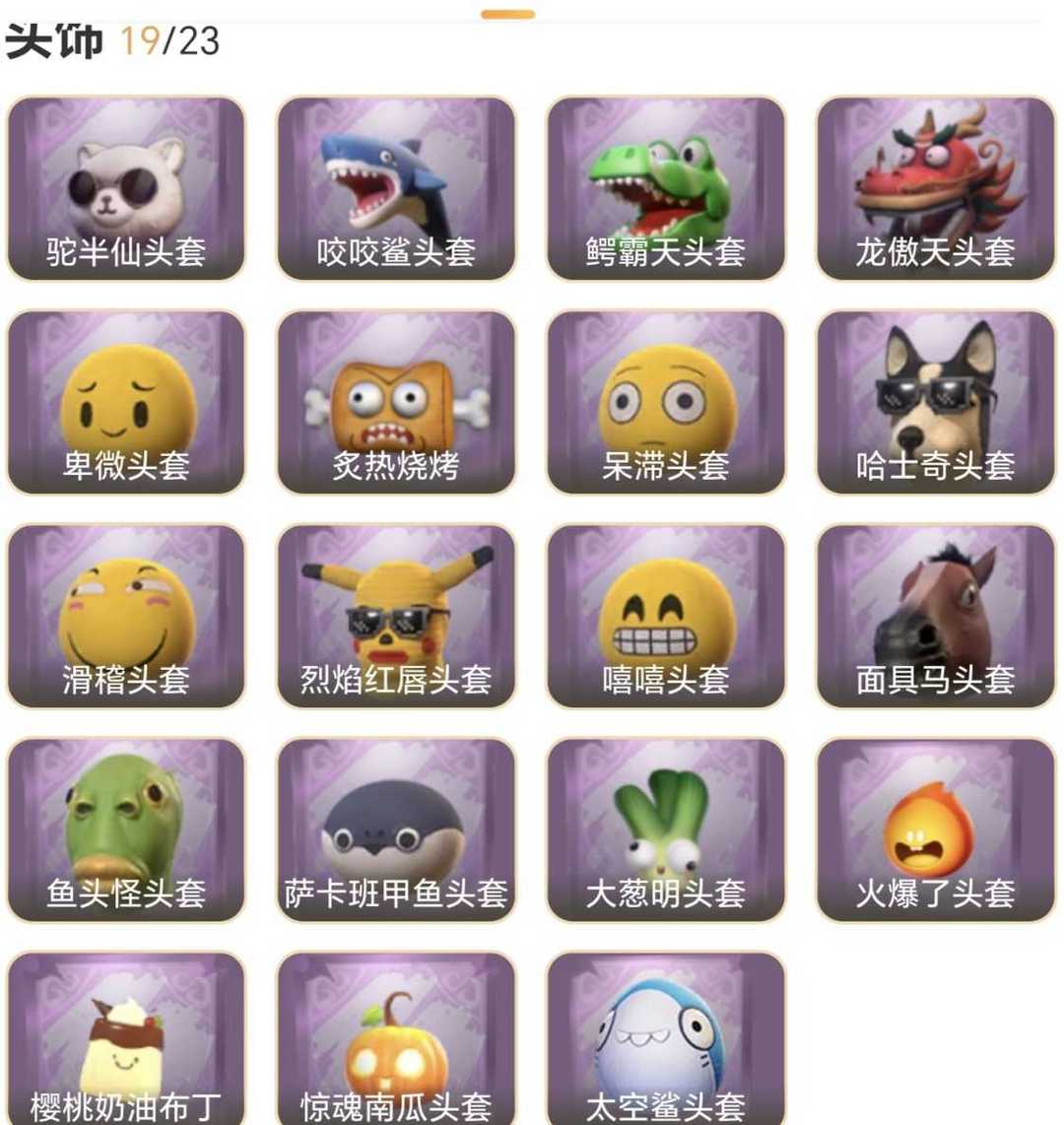Open the 呆滞头套 item
This screenshot has height=1125, width=1064.
click(x=666, y=402)
